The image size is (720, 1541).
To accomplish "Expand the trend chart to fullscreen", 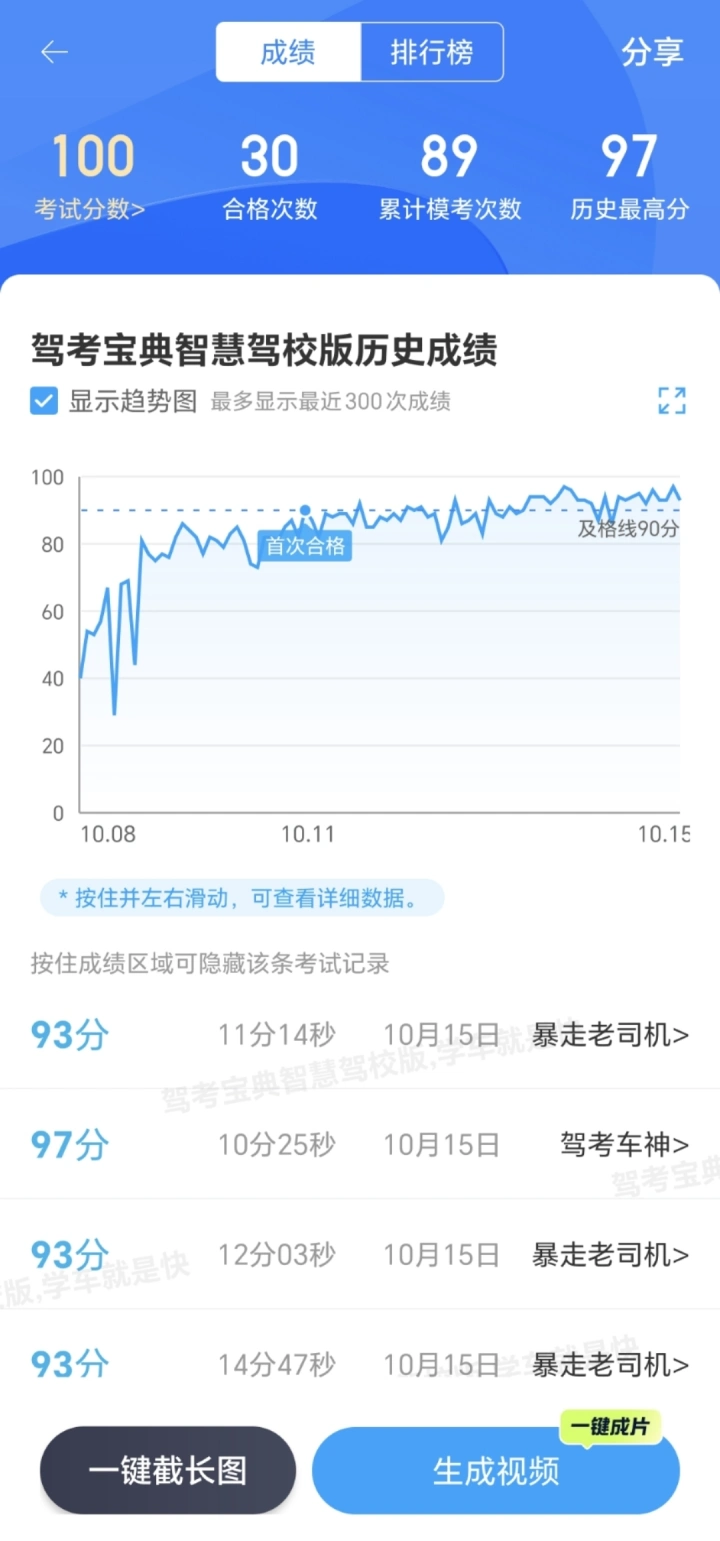I will [x=672, y=401].
